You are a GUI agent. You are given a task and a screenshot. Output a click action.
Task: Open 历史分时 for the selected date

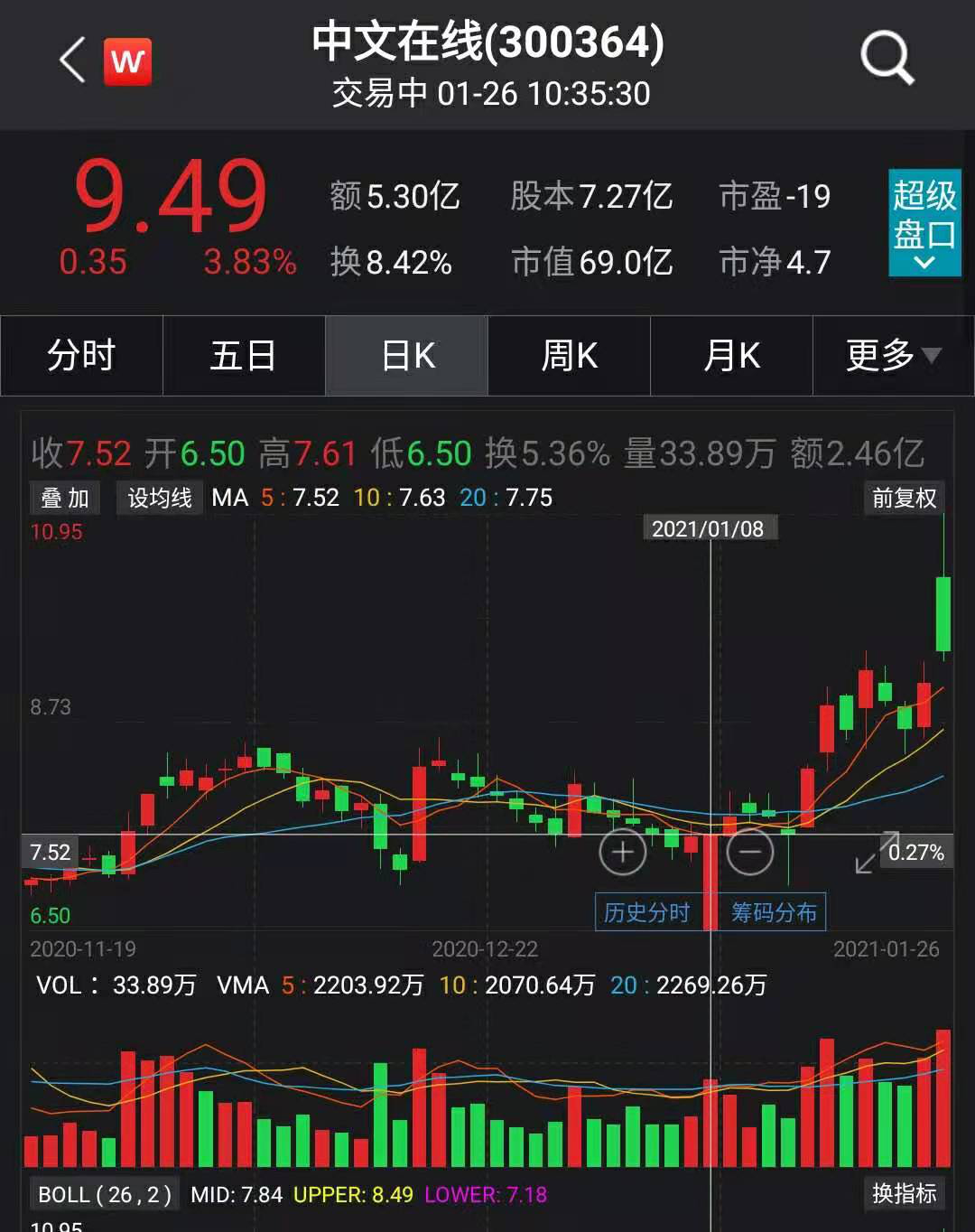tap(646, 912)
